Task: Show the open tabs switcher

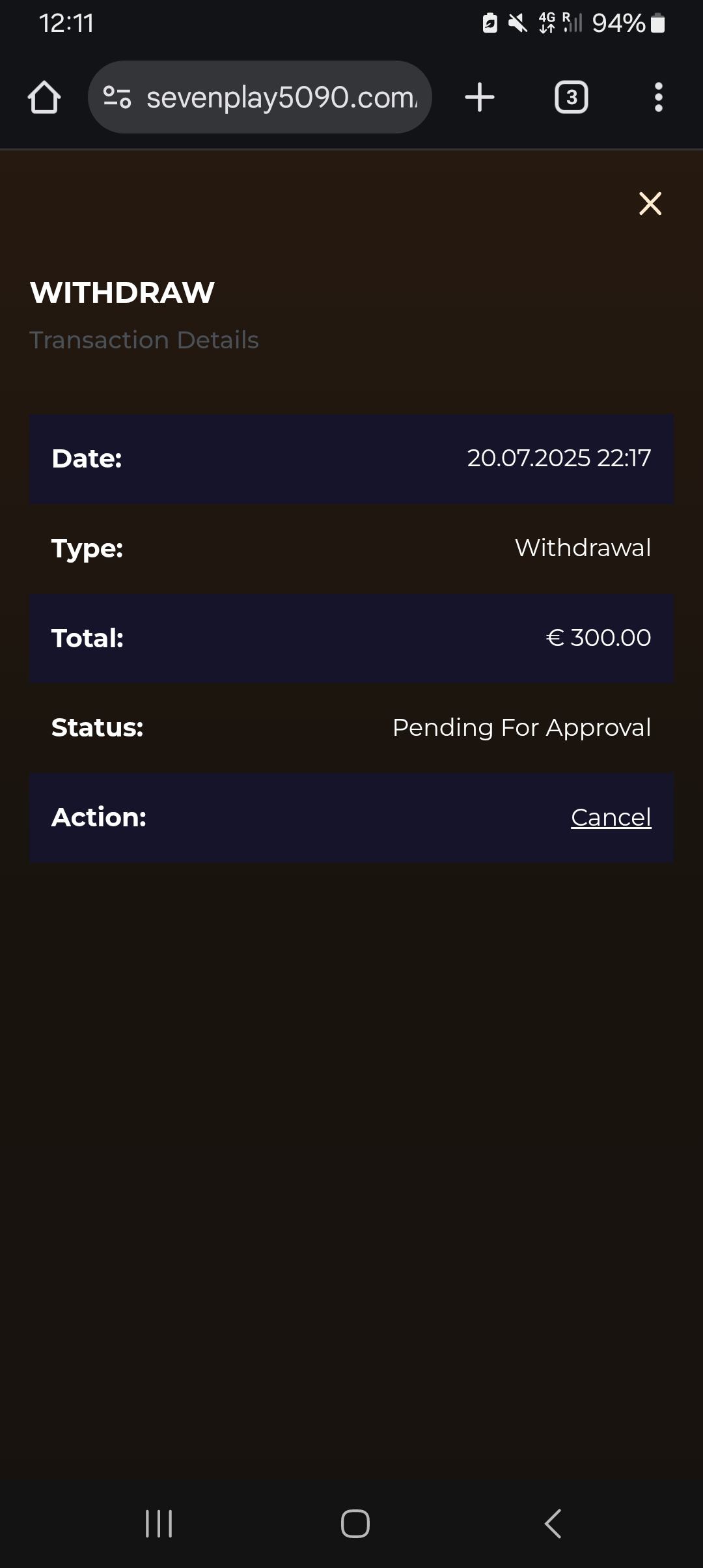Action: [571, 98]
